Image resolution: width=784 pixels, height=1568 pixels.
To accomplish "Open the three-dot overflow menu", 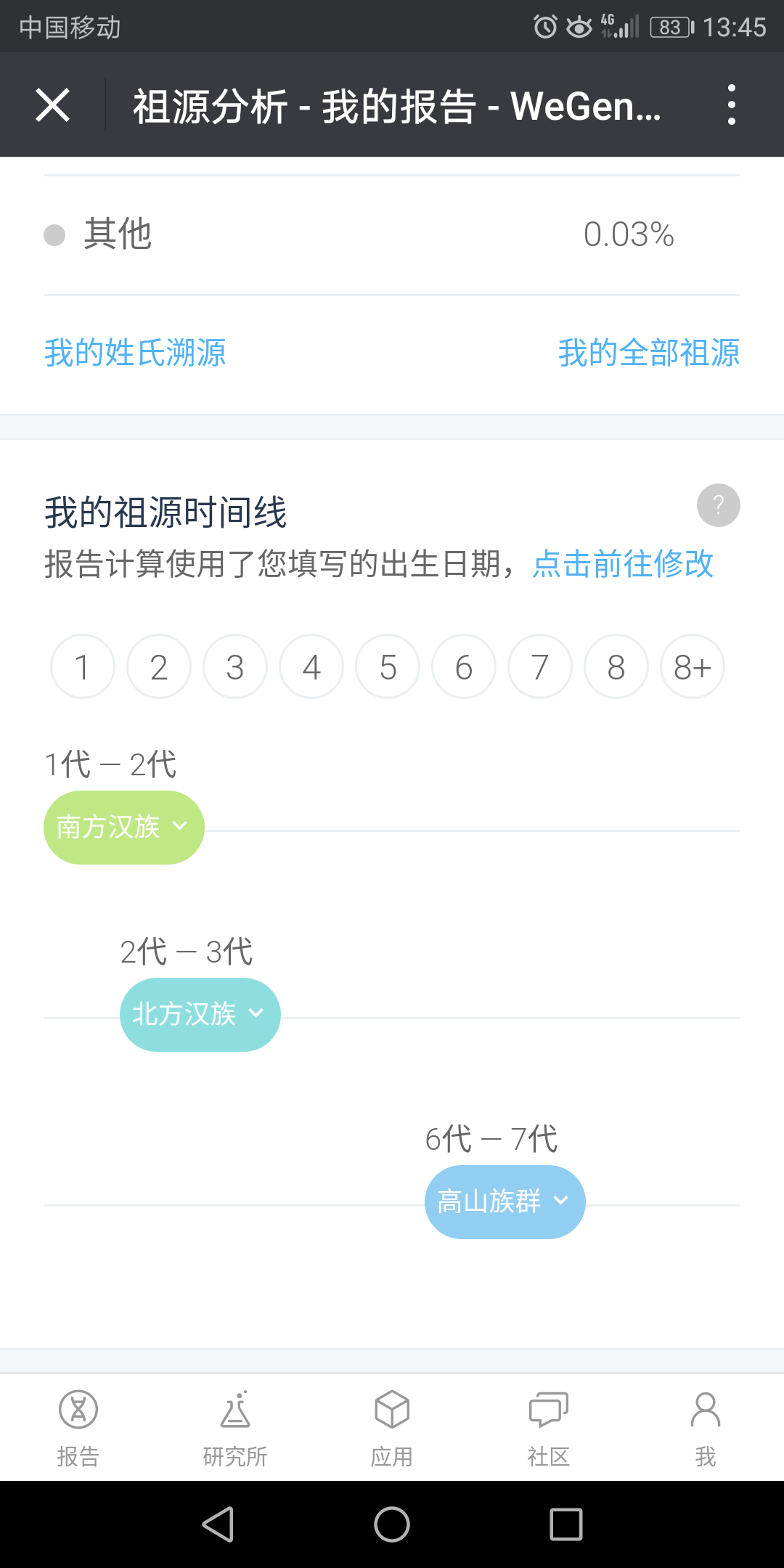I will coord(731,105).
